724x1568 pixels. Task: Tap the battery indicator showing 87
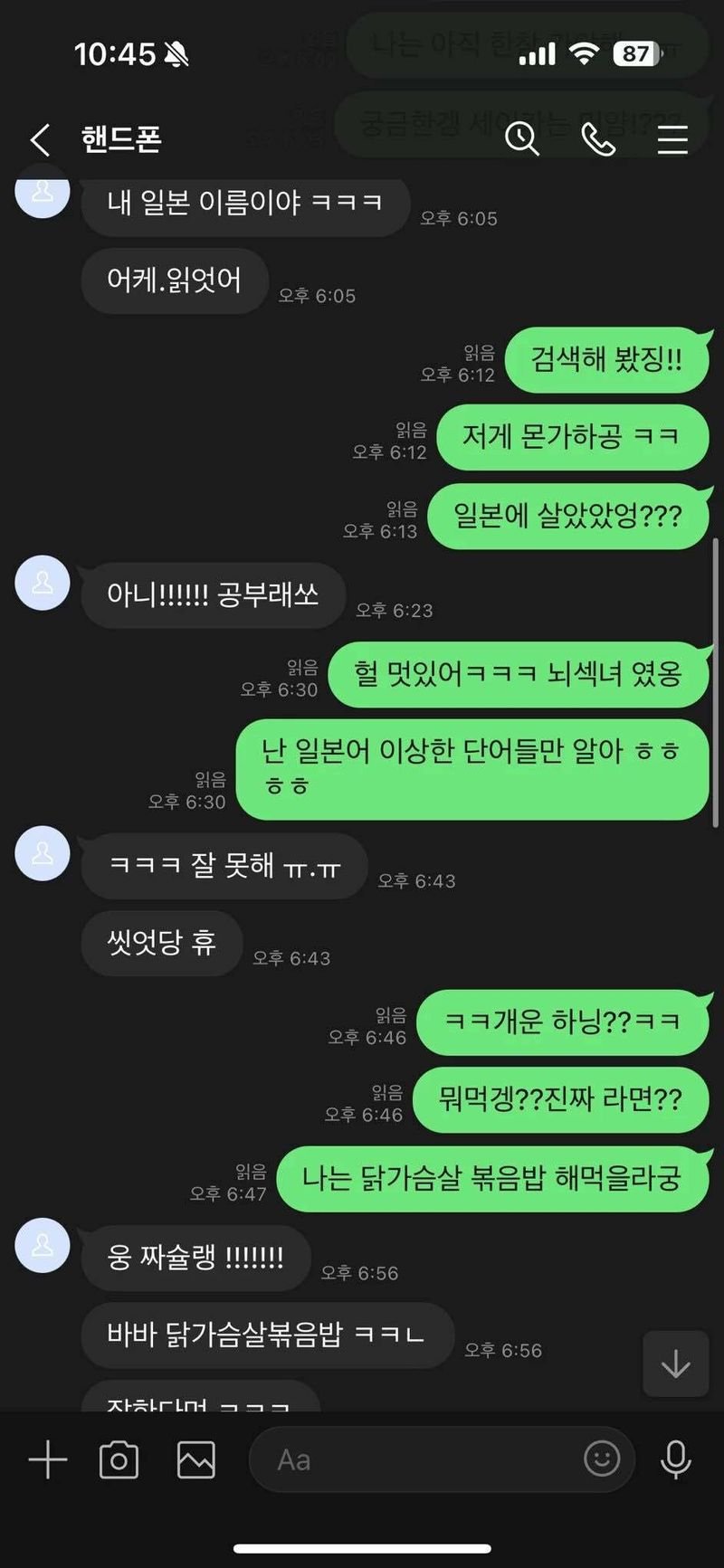point(636,54)
